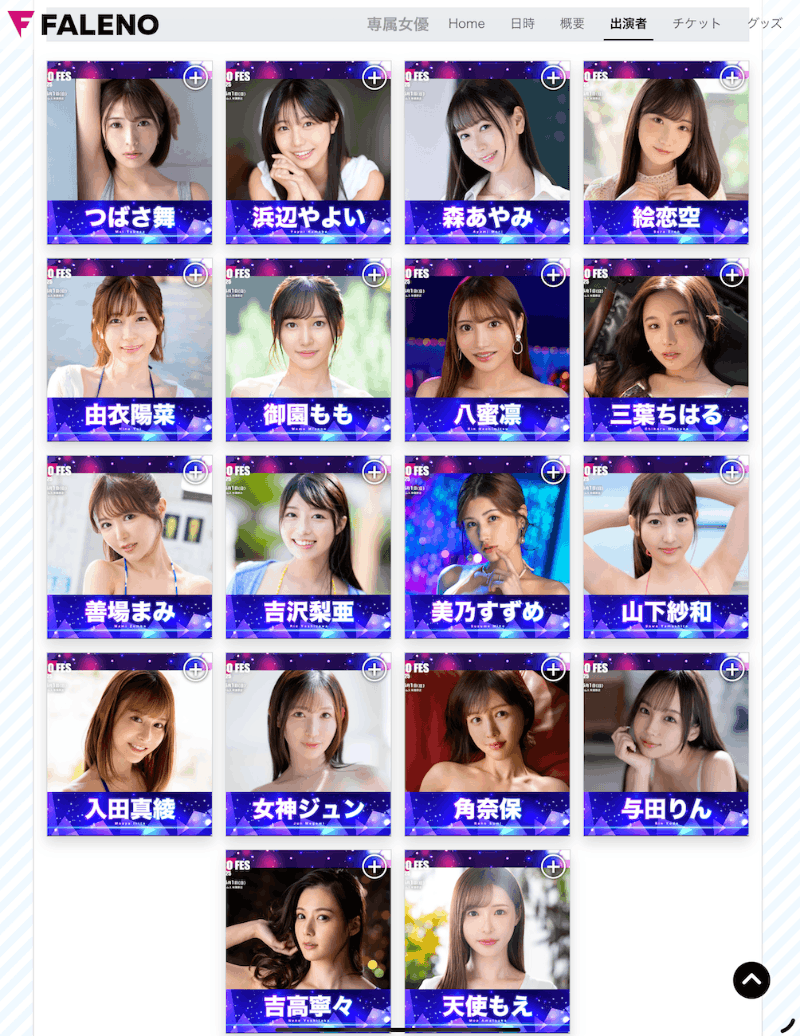The height and width of the screenshot is (1036, 800).
Task: Open details via plus icon on 浜辺やよい's card
Action: [374, 77]
